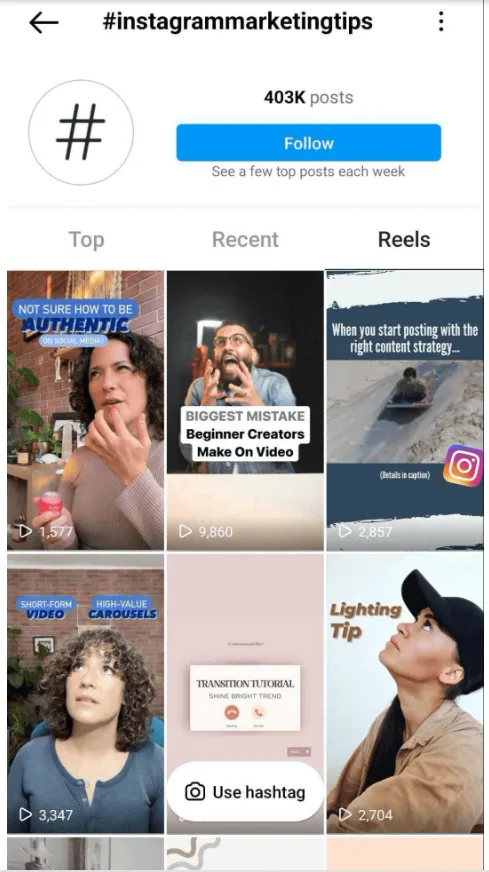The width and height of the screenshot is (489, 872).
Task: Play the Biggest Mistake Beginner Creators reel
Action: tap(245, 410)
